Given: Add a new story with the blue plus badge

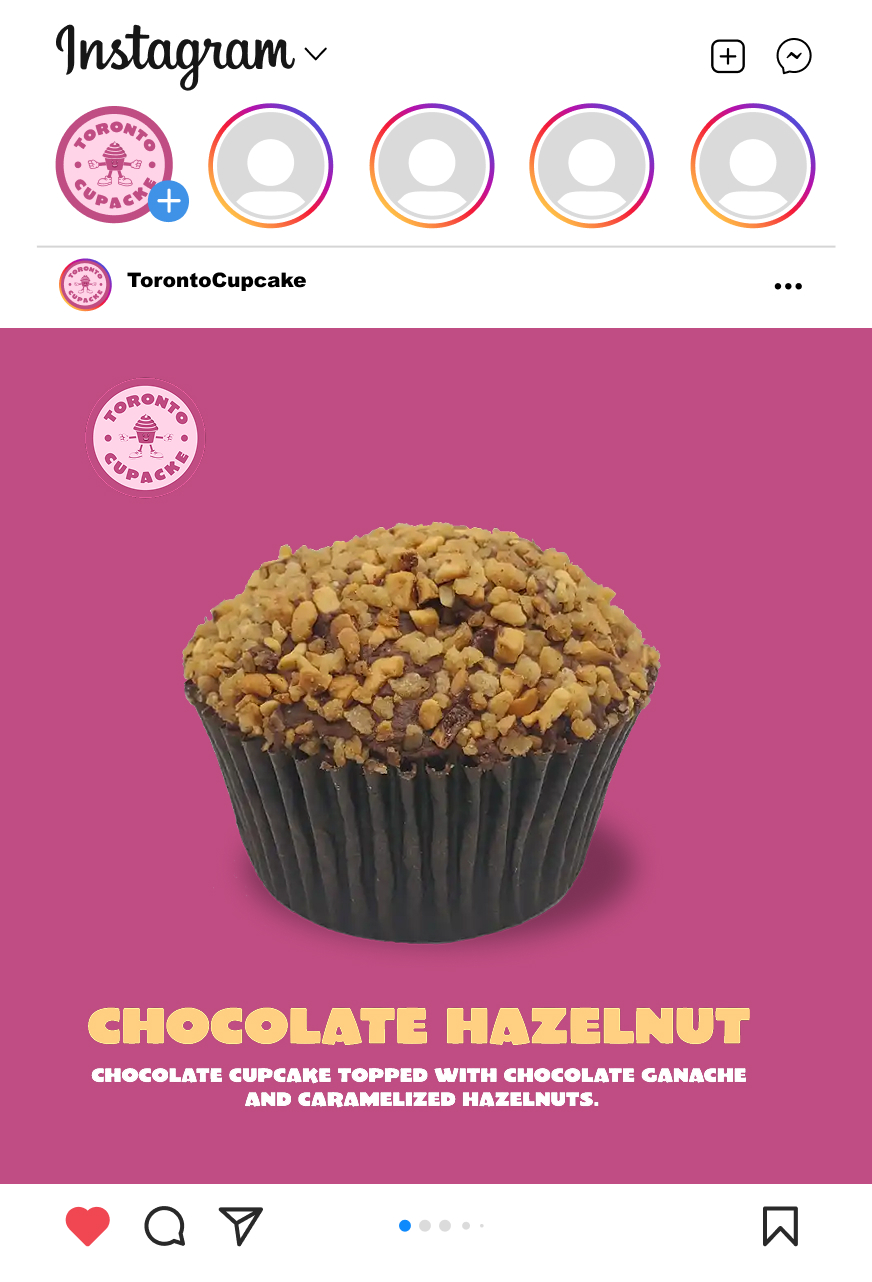Looking at the screenshot, I should [x=168, y=201].
